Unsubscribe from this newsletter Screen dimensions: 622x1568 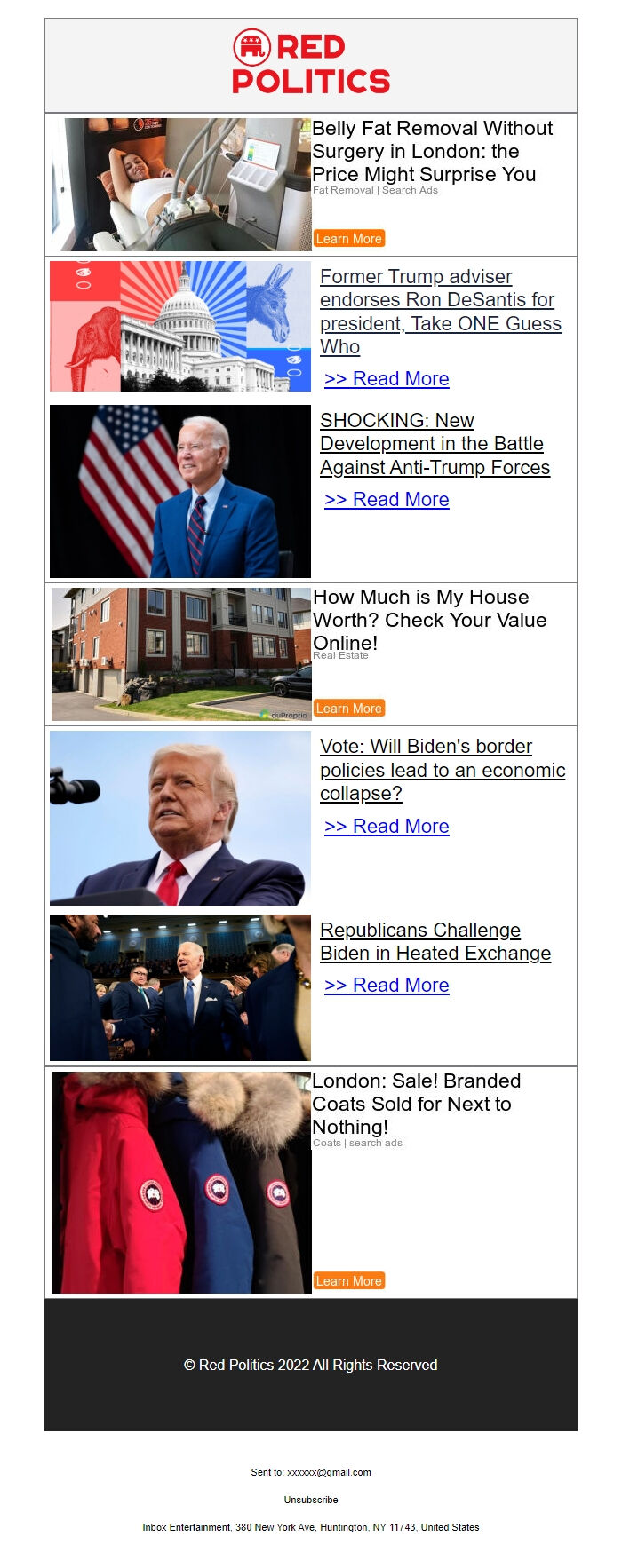[x=311, y=1500]
